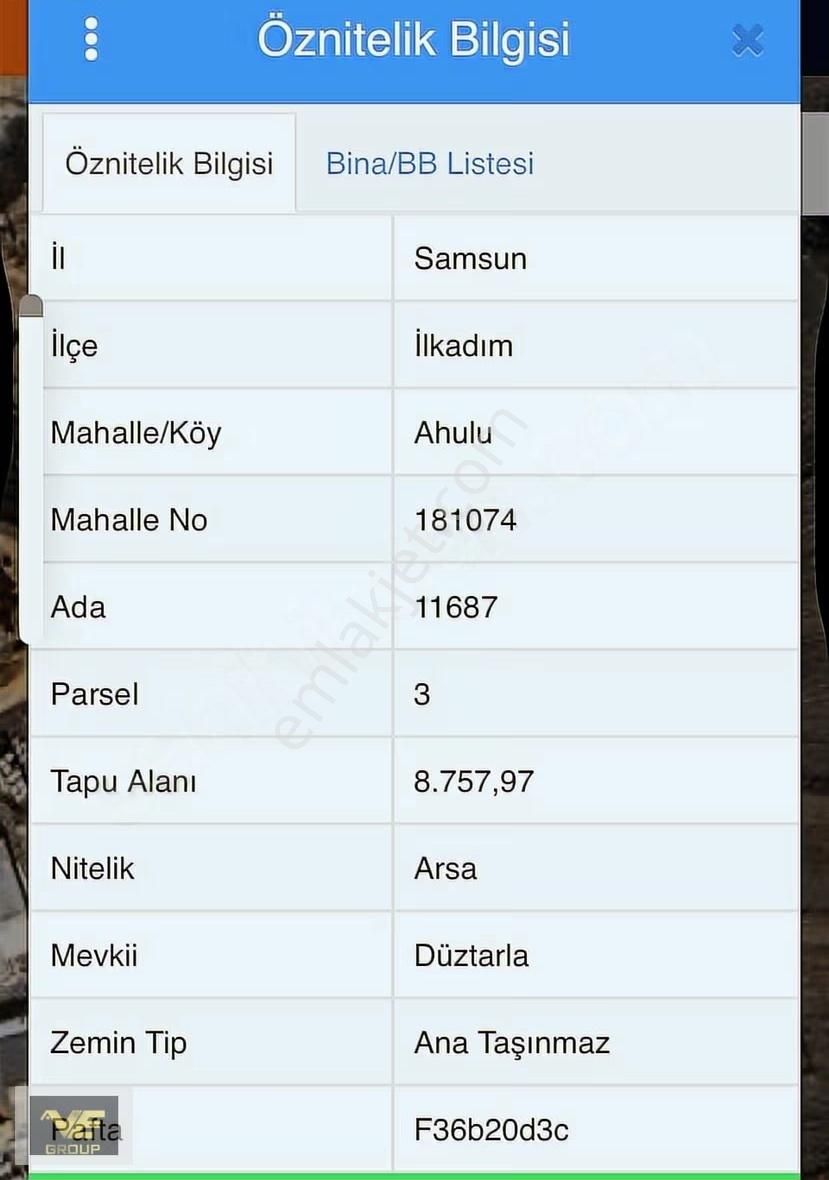The height and width of the screenshot is (1180, 829).
Task: Select the Ada number 11687
Action: [456, 607]
